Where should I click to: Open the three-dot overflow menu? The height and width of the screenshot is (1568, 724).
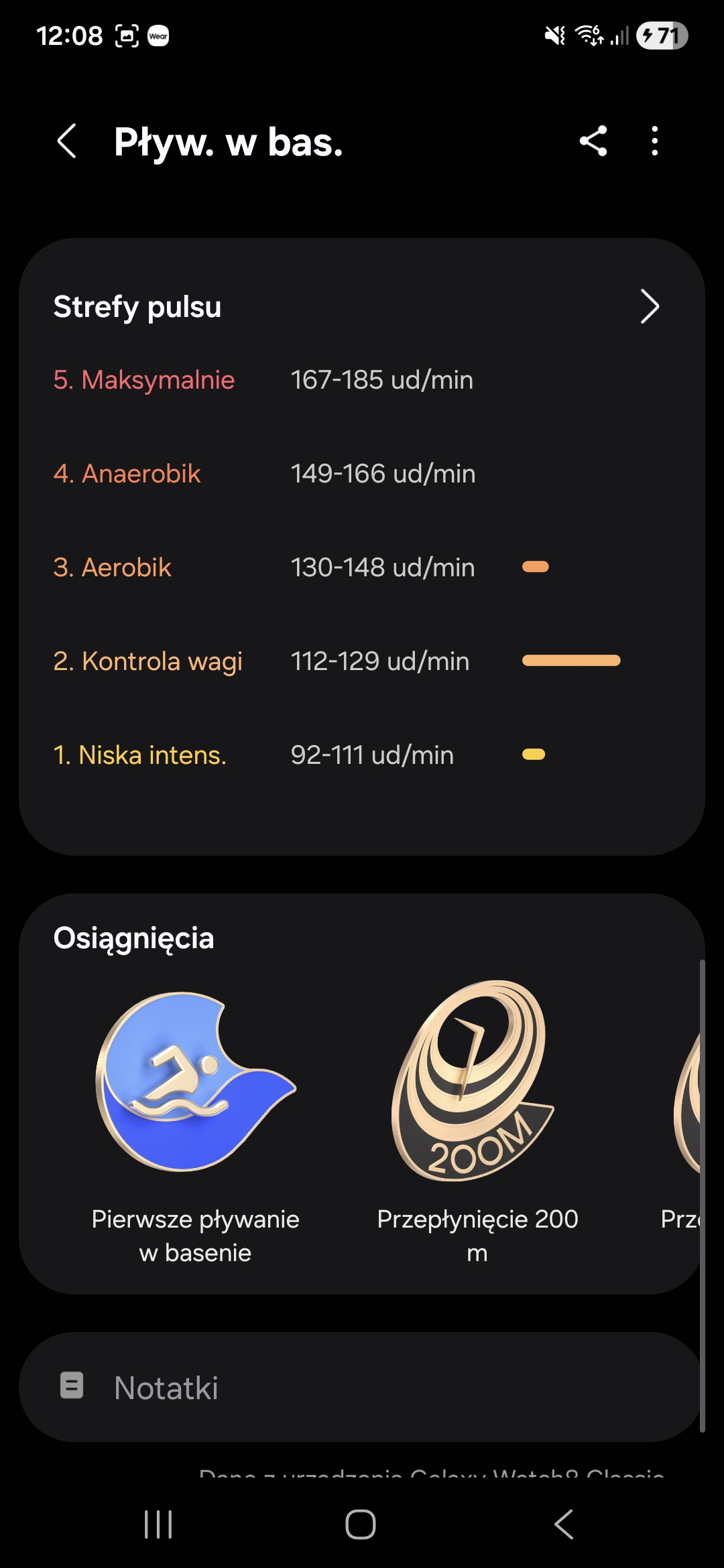pos(655,141)
